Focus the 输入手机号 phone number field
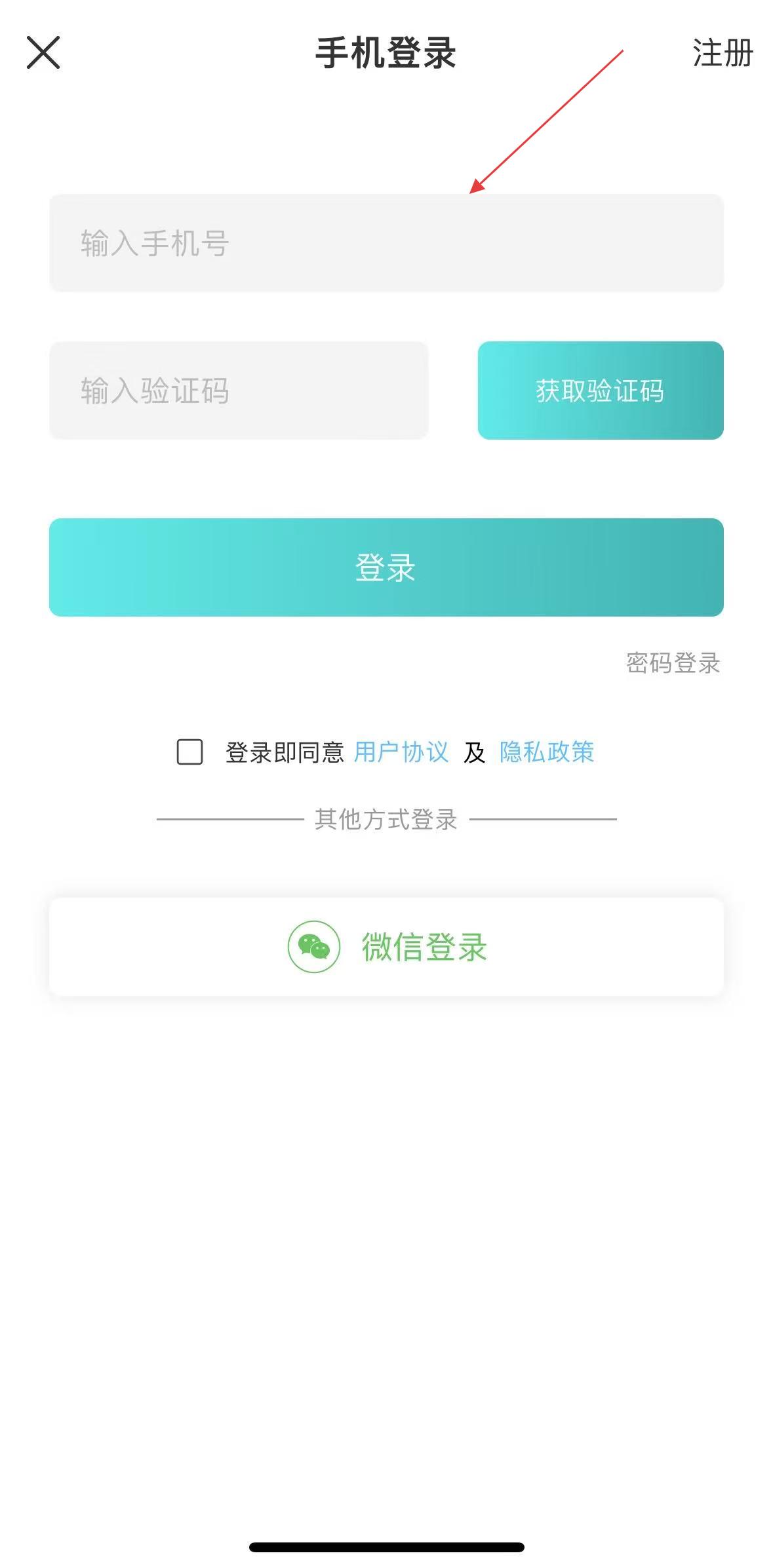 [x=386, y=243]
